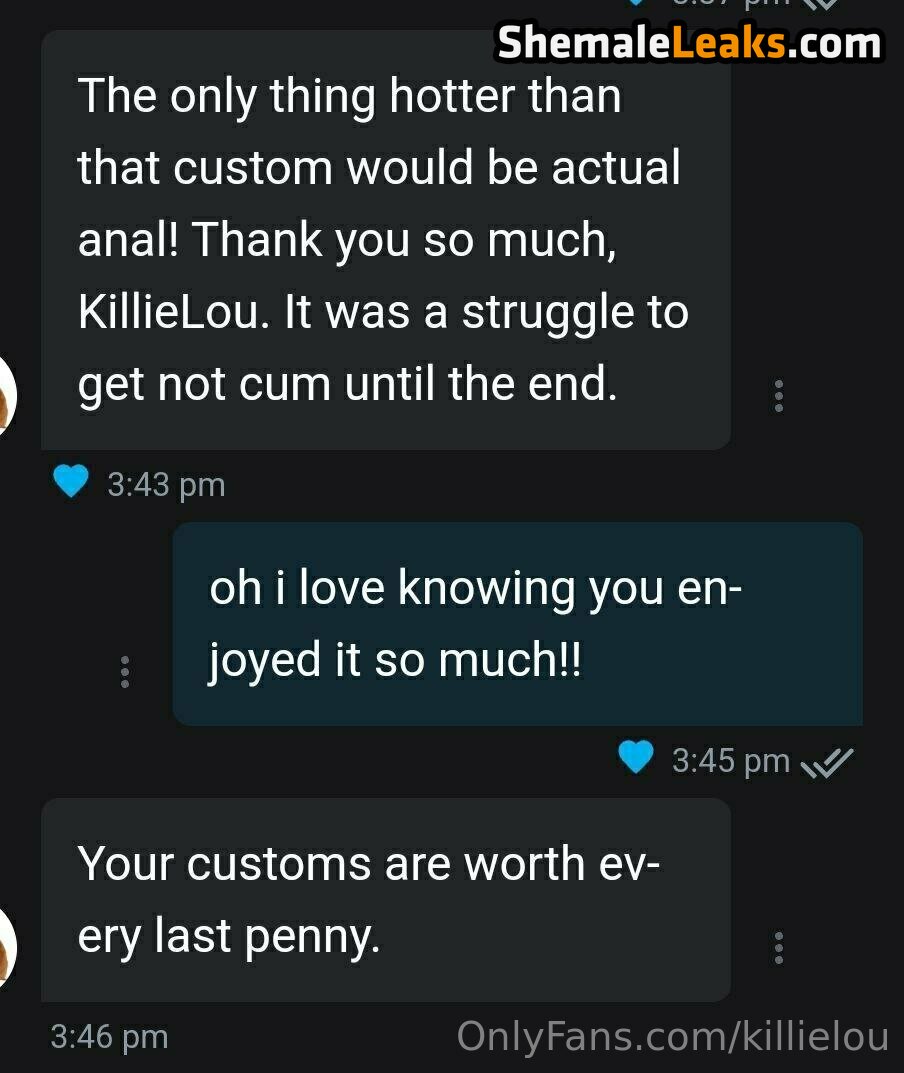
Task: Open options for 'oh i love knowing' message
Action: (x=125, y=671)
